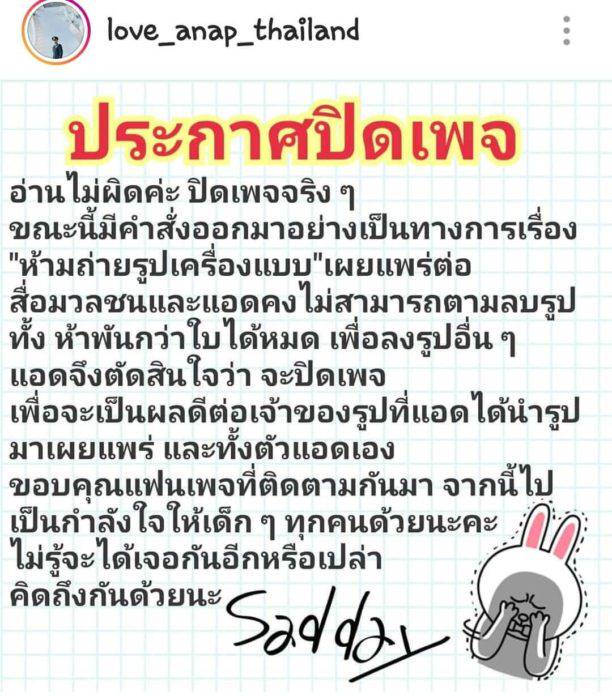This screenshot has width=612, height=696.
Task: Open the announcement image post
Action: 306,380
